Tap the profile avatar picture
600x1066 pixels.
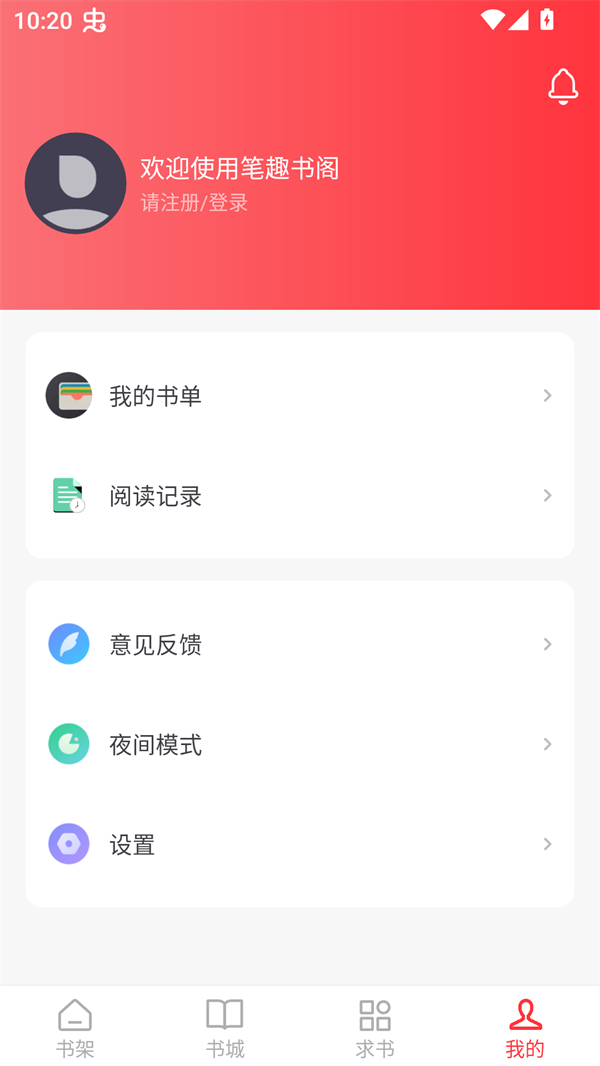75,183
